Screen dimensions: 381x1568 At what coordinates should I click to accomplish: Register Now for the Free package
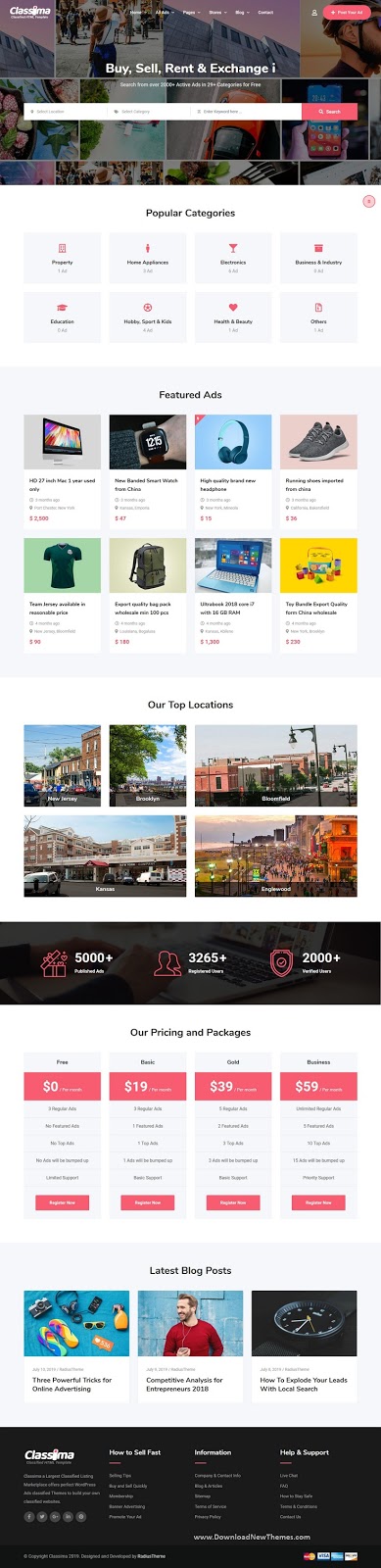(x=63, y=1202)
